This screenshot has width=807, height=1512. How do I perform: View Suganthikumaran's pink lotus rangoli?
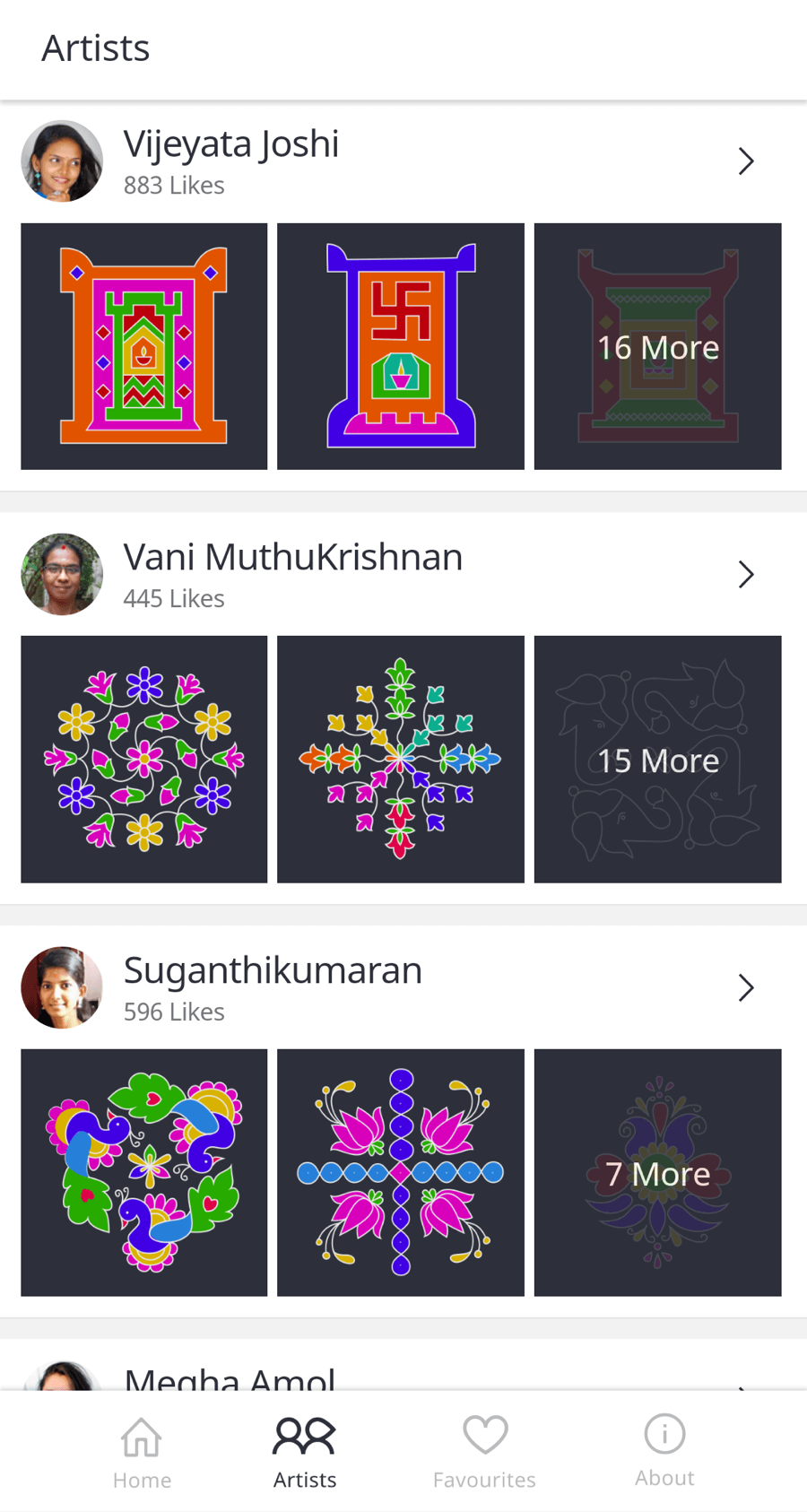(401, 1172)
